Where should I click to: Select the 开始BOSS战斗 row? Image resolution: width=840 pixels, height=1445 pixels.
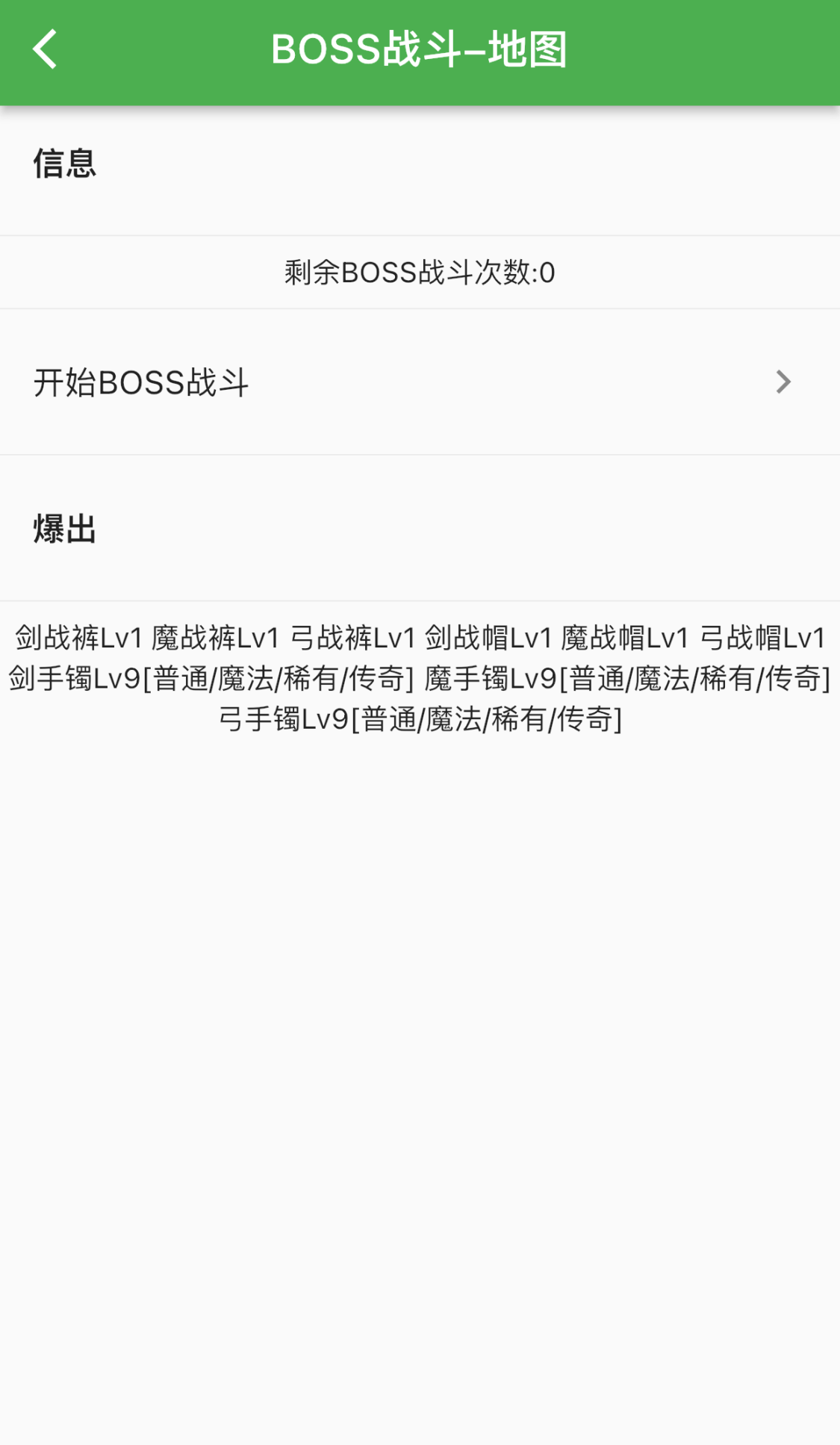tap(141, 382)
